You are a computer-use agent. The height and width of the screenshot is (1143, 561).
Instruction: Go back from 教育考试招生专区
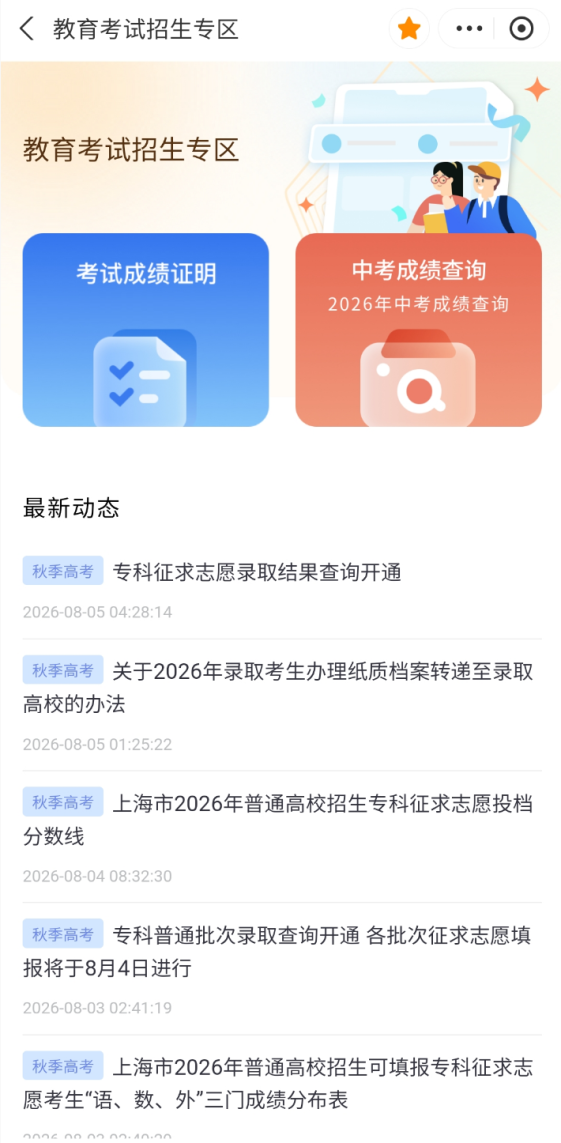[27, 29]
